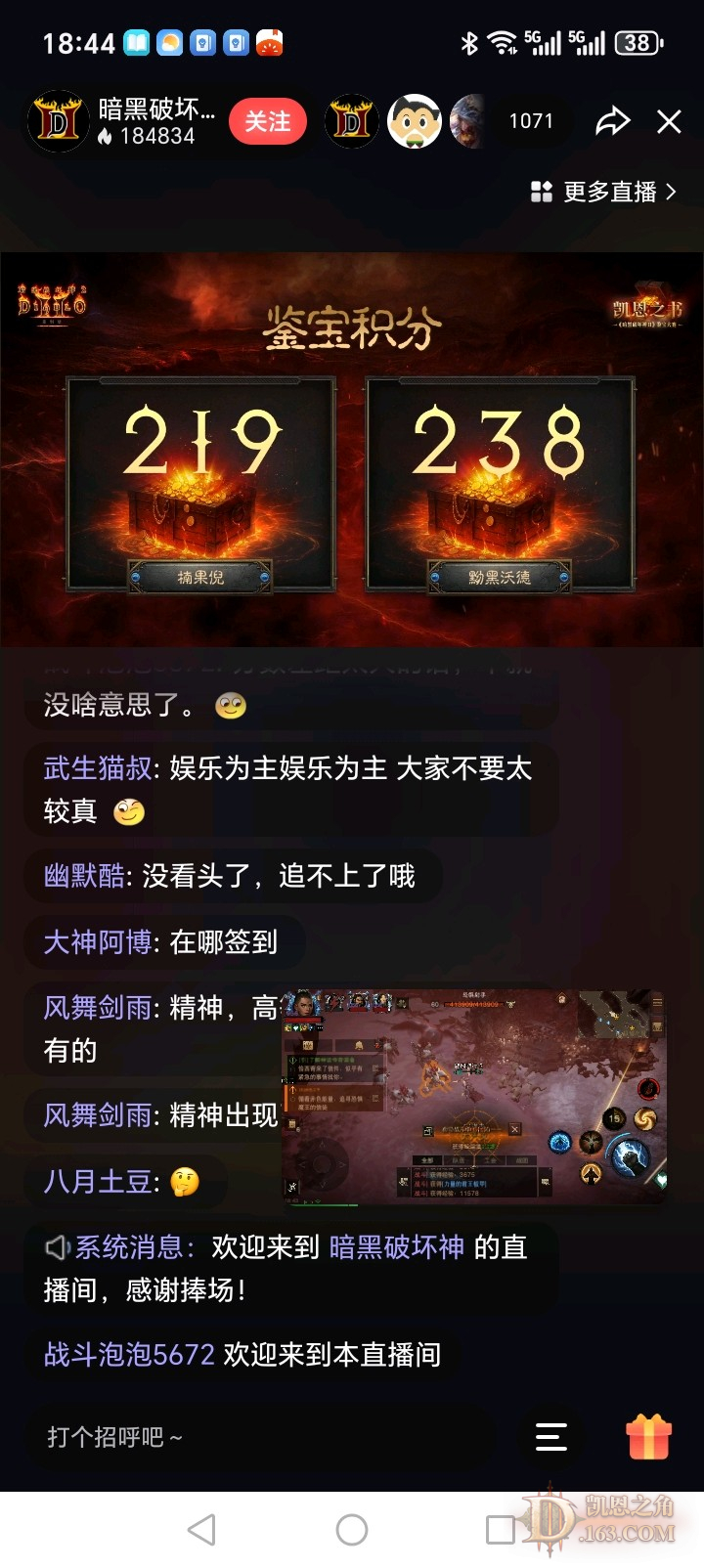
Task: Open the streamer's profile avatar
Action: pos(58,121)
